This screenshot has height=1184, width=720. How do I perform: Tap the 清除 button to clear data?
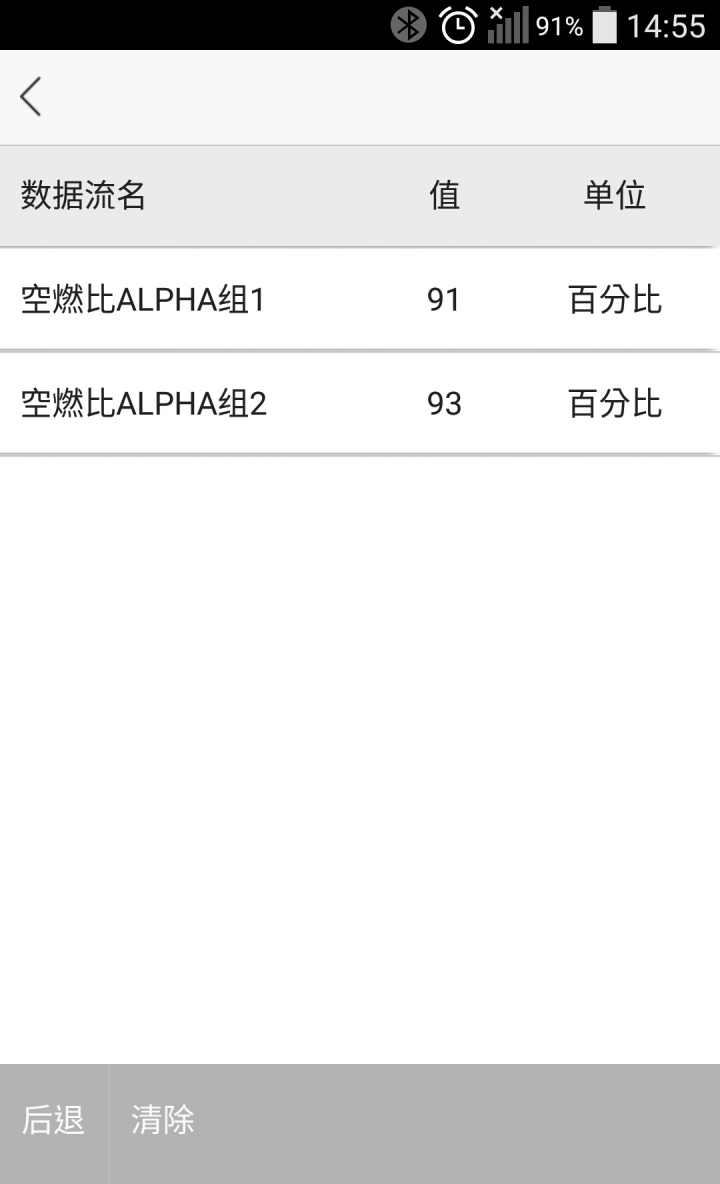click(163, 1121)
